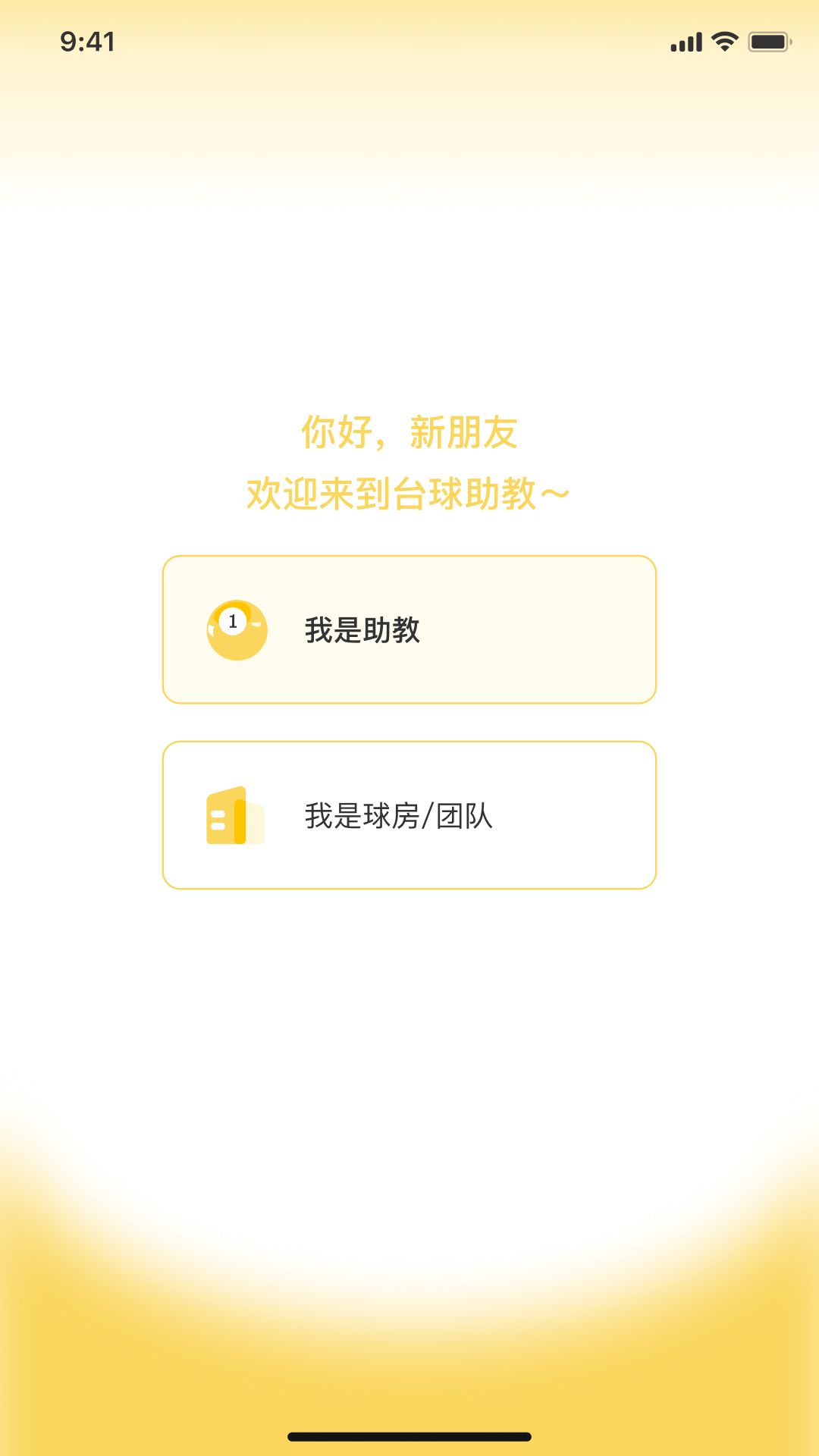Choose the 我是球房/团队 role option
The image size is (819, 1456).
coord(409,815)
